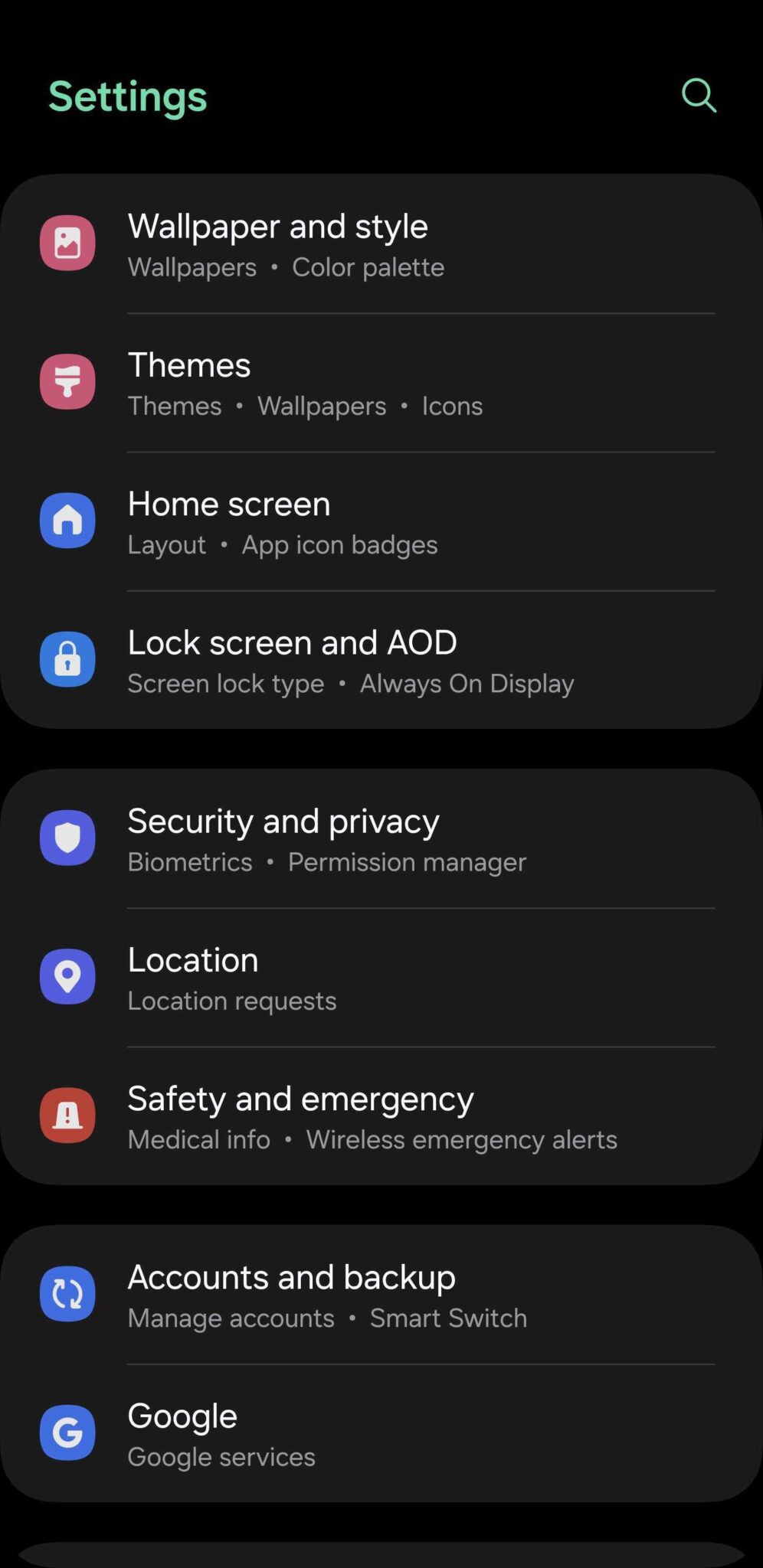Select the Safety and emergency alert icon
763x1568 pixels.
(x=67, y=1116)
